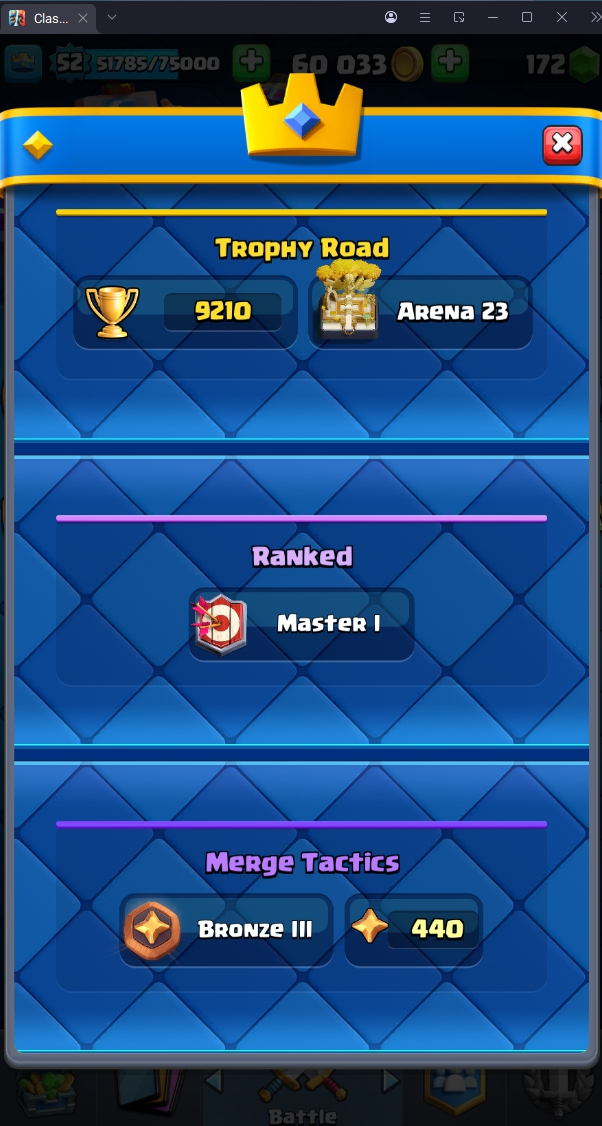
Task: Maximize the emulator window
Action: click(527, 18)
